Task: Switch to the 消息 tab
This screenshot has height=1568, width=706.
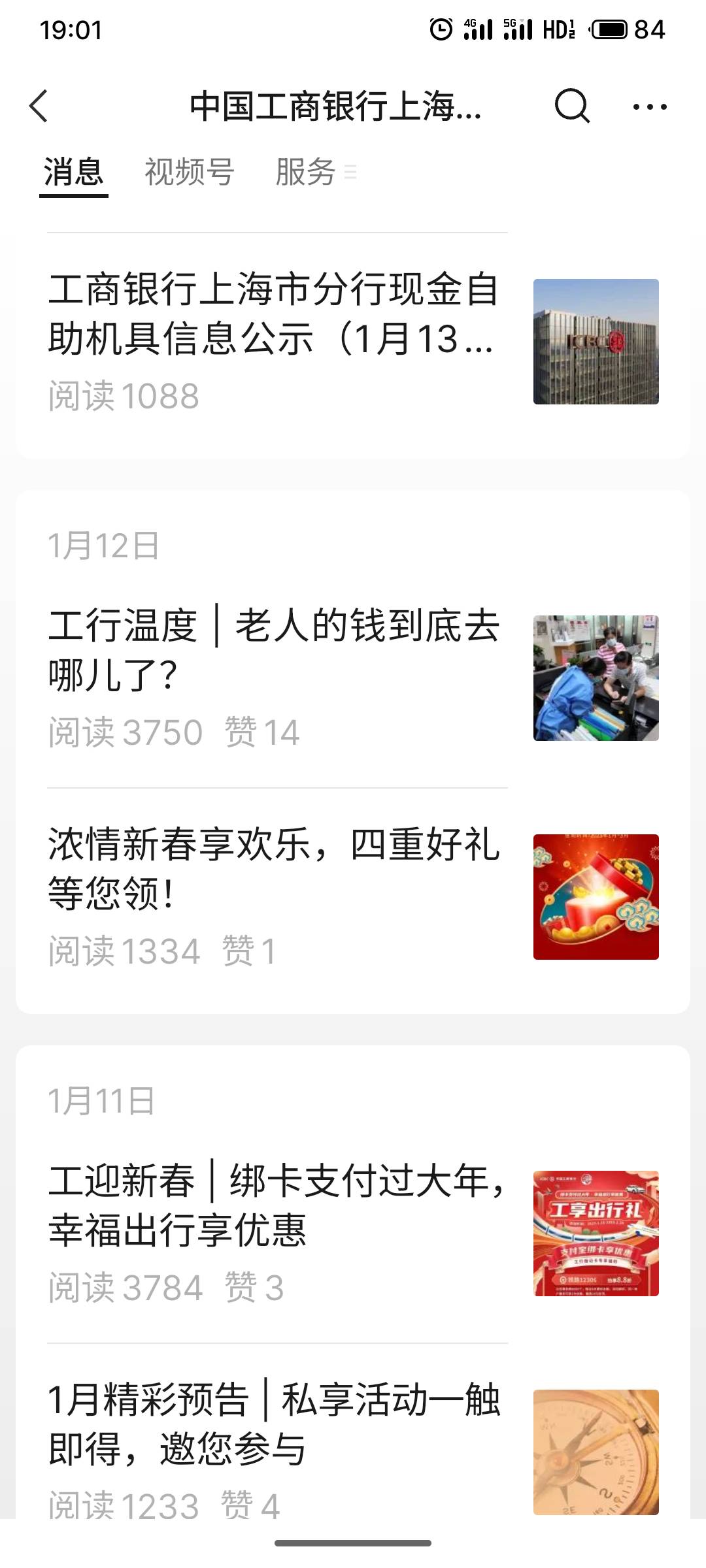Action: [x=73, y=172]
